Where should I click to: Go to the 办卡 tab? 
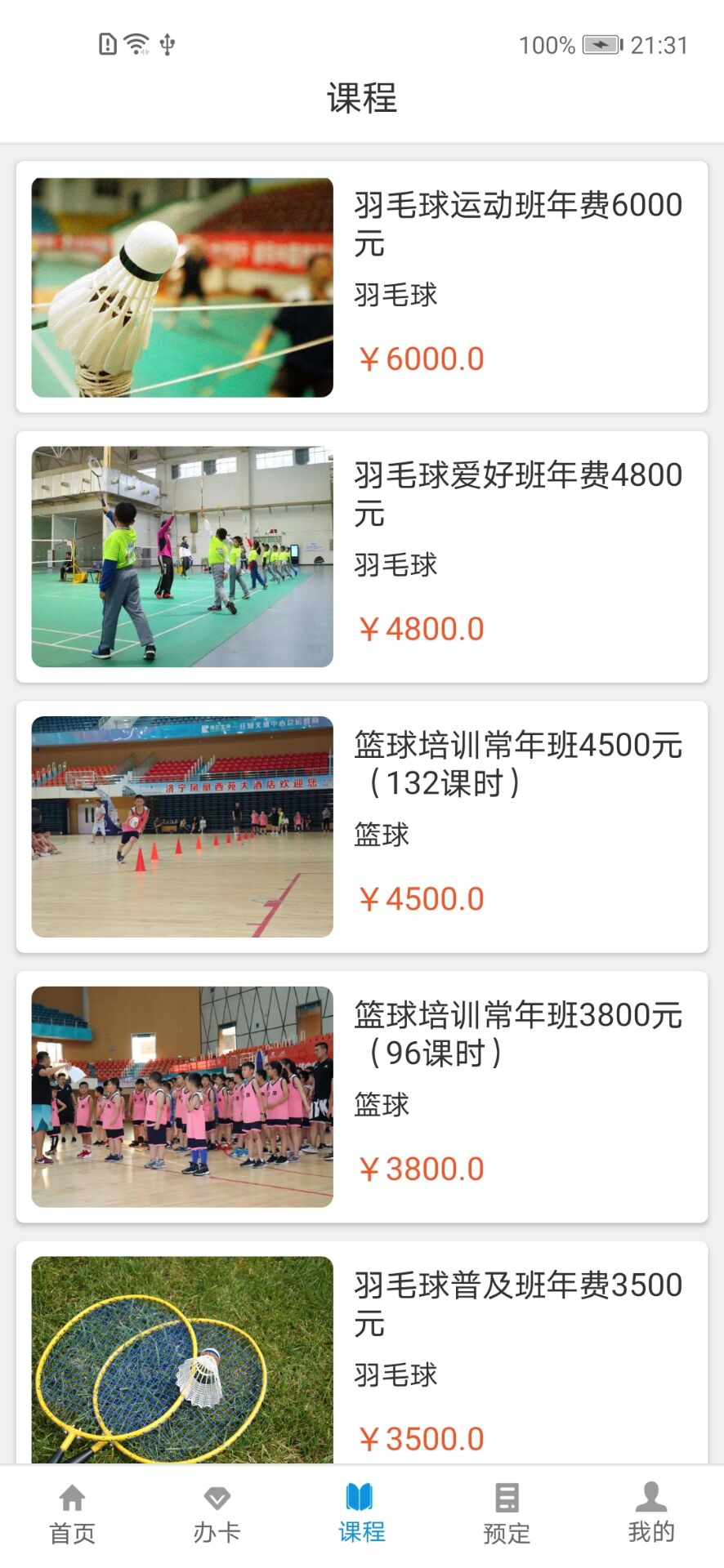pos(217,1515)
